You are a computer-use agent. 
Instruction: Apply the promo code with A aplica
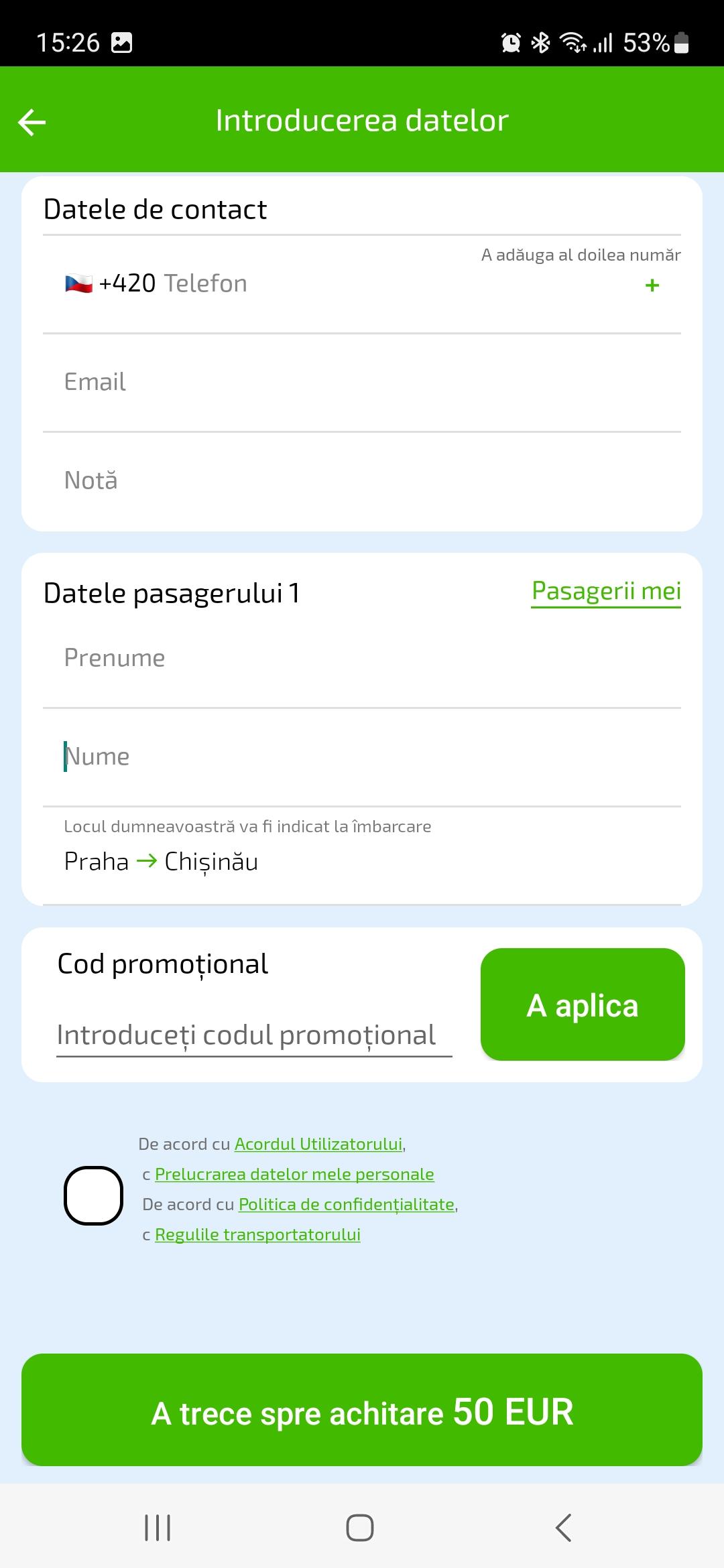[x=583, y=1004]
